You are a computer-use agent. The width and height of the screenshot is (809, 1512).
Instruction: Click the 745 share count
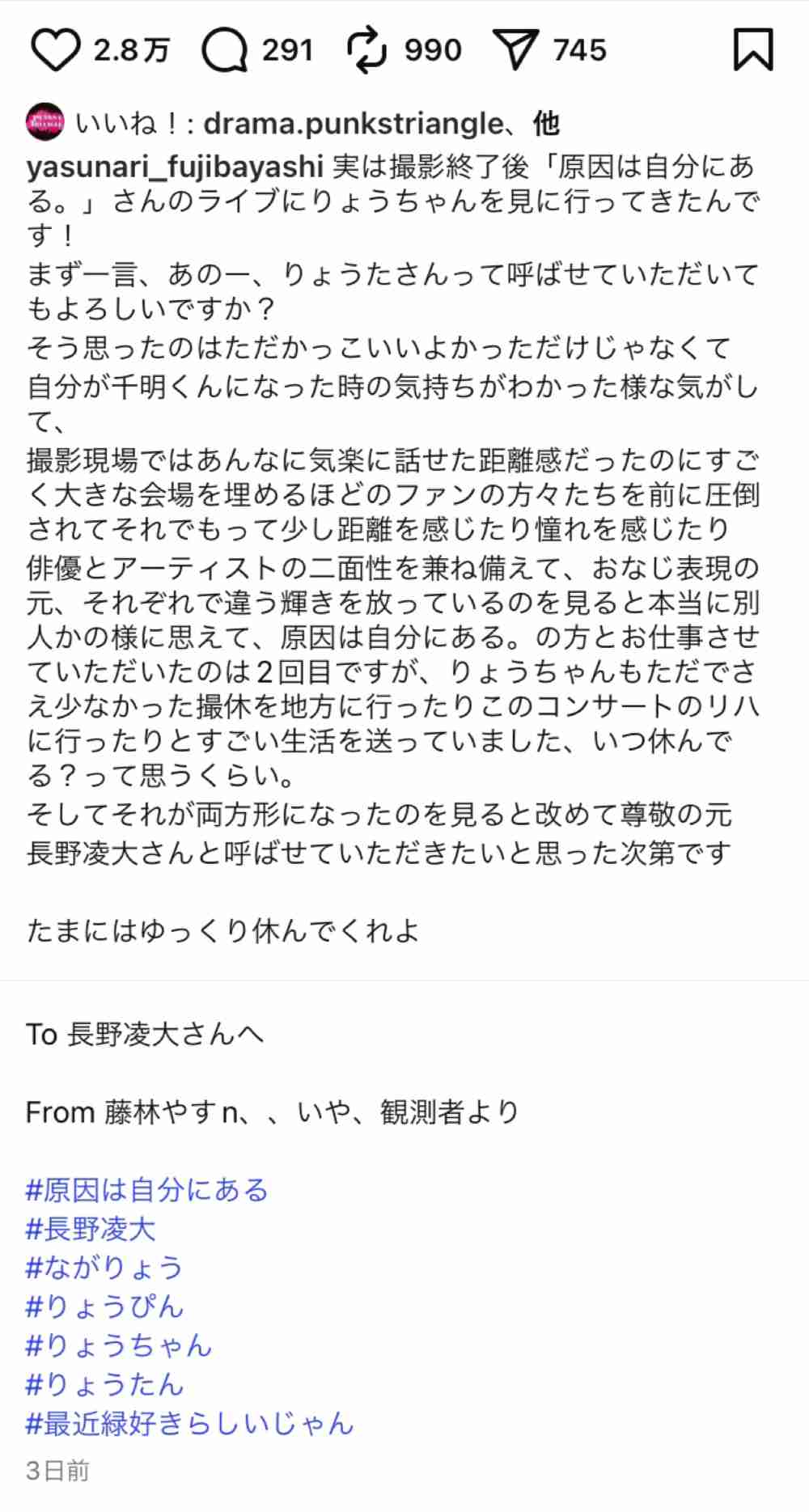pyautogui.click(x=579, y=49)
